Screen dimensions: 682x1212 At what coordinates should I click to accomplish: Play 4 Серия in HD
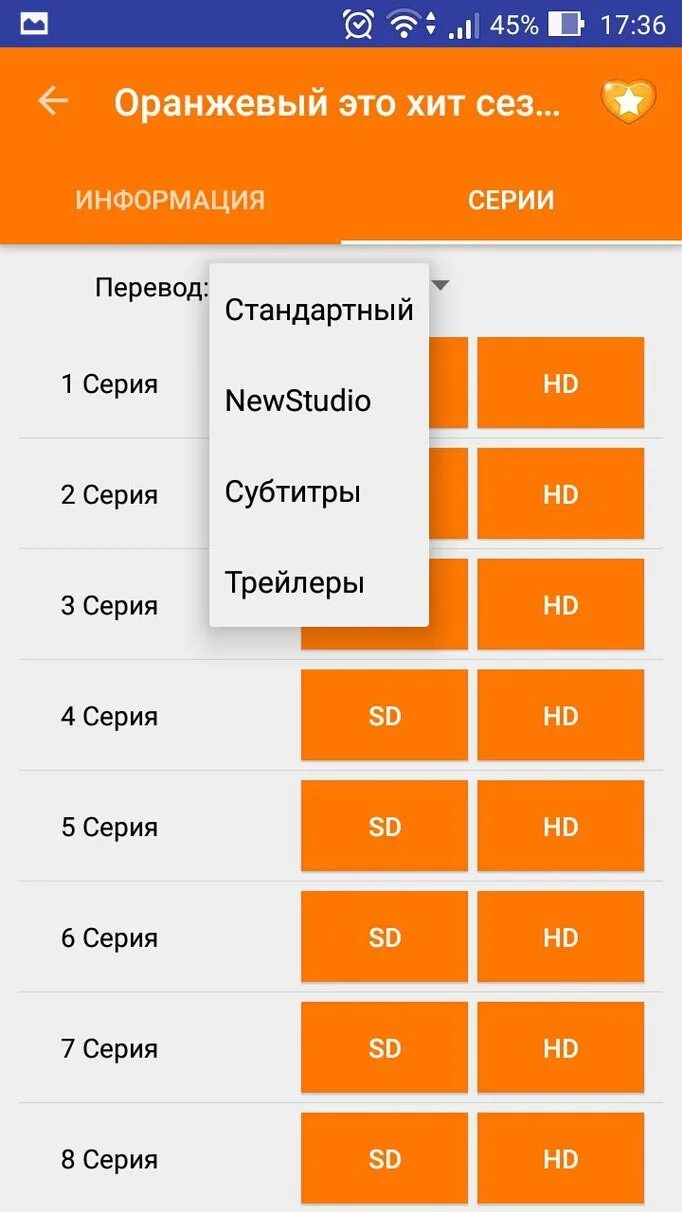(560, 716)
